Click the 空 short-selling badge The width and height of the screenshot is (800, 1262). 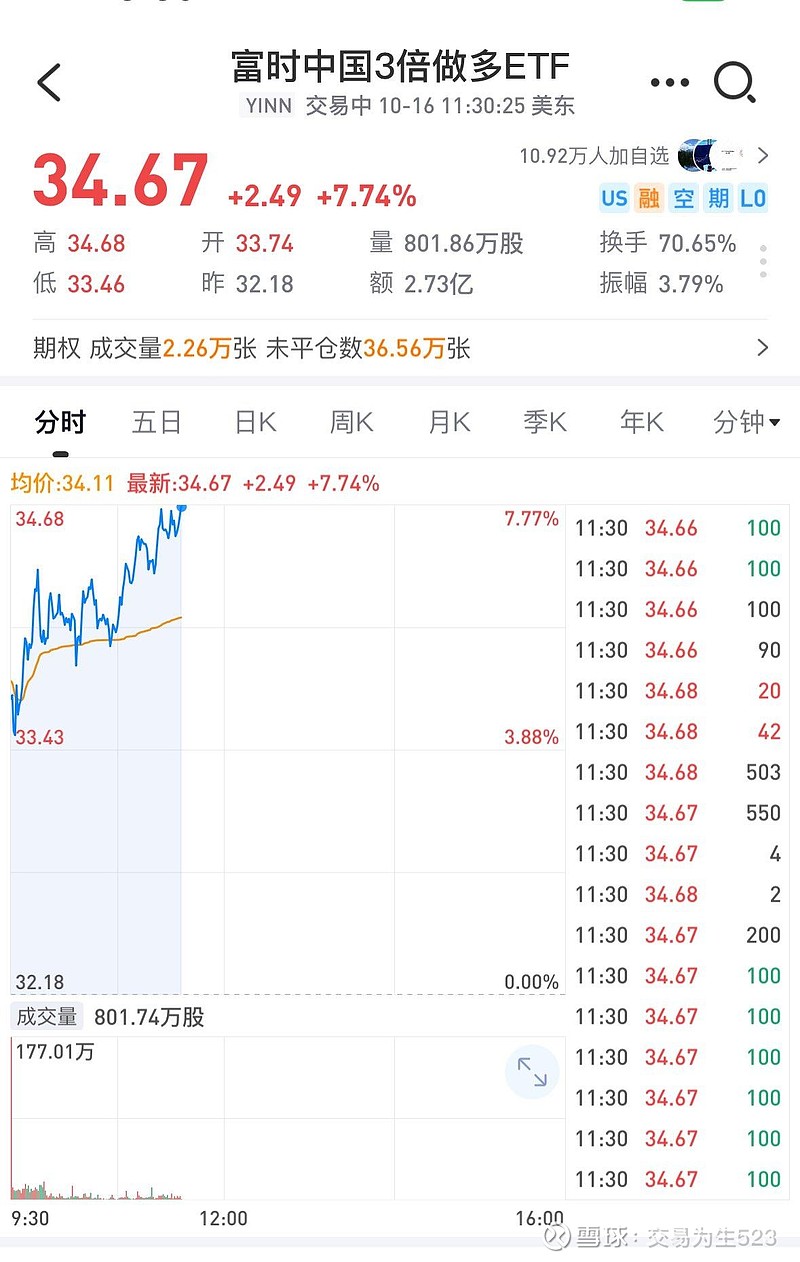(683, 199)
